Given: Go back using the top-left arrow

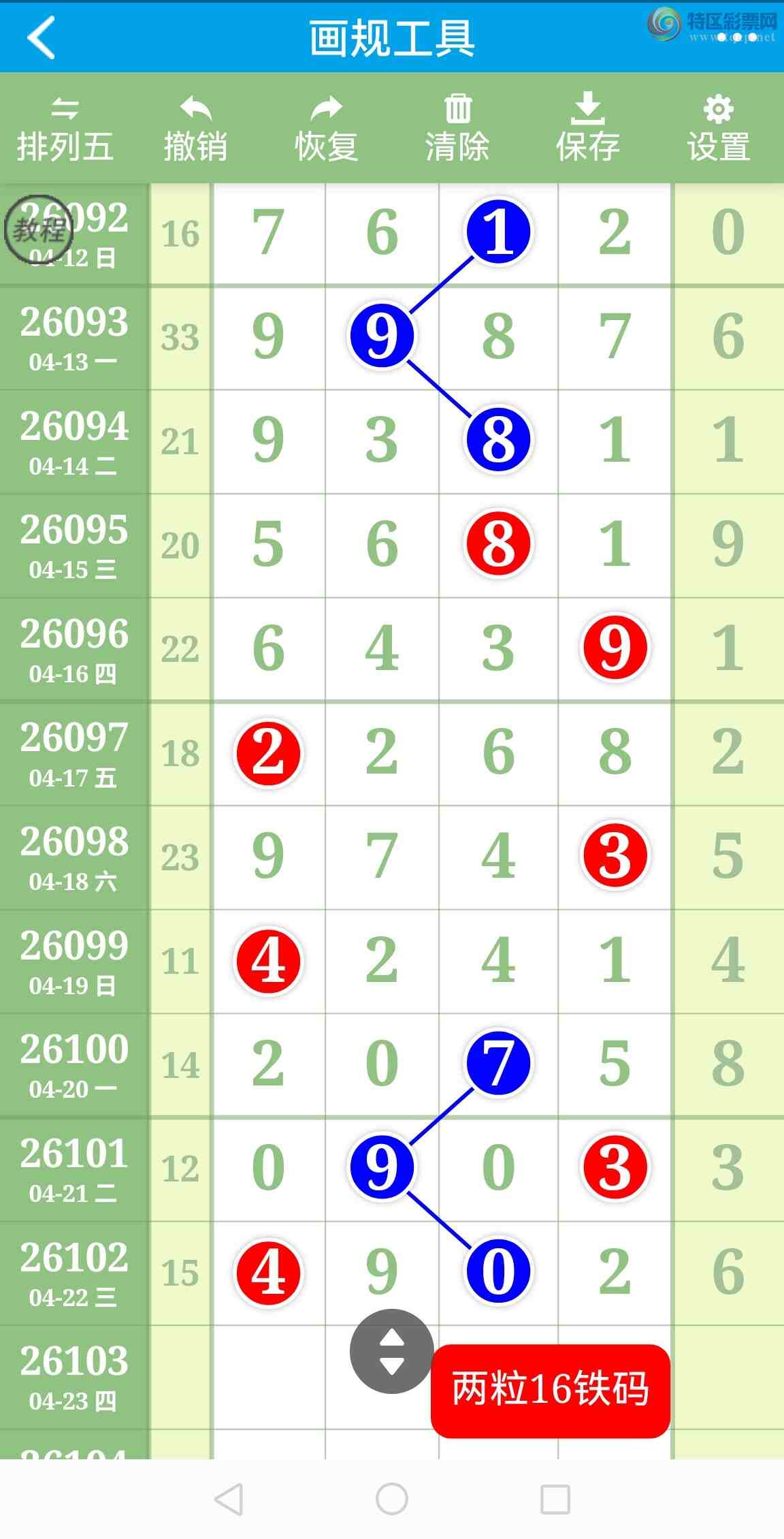Looking at the screenshot, I should pos(42,37).
